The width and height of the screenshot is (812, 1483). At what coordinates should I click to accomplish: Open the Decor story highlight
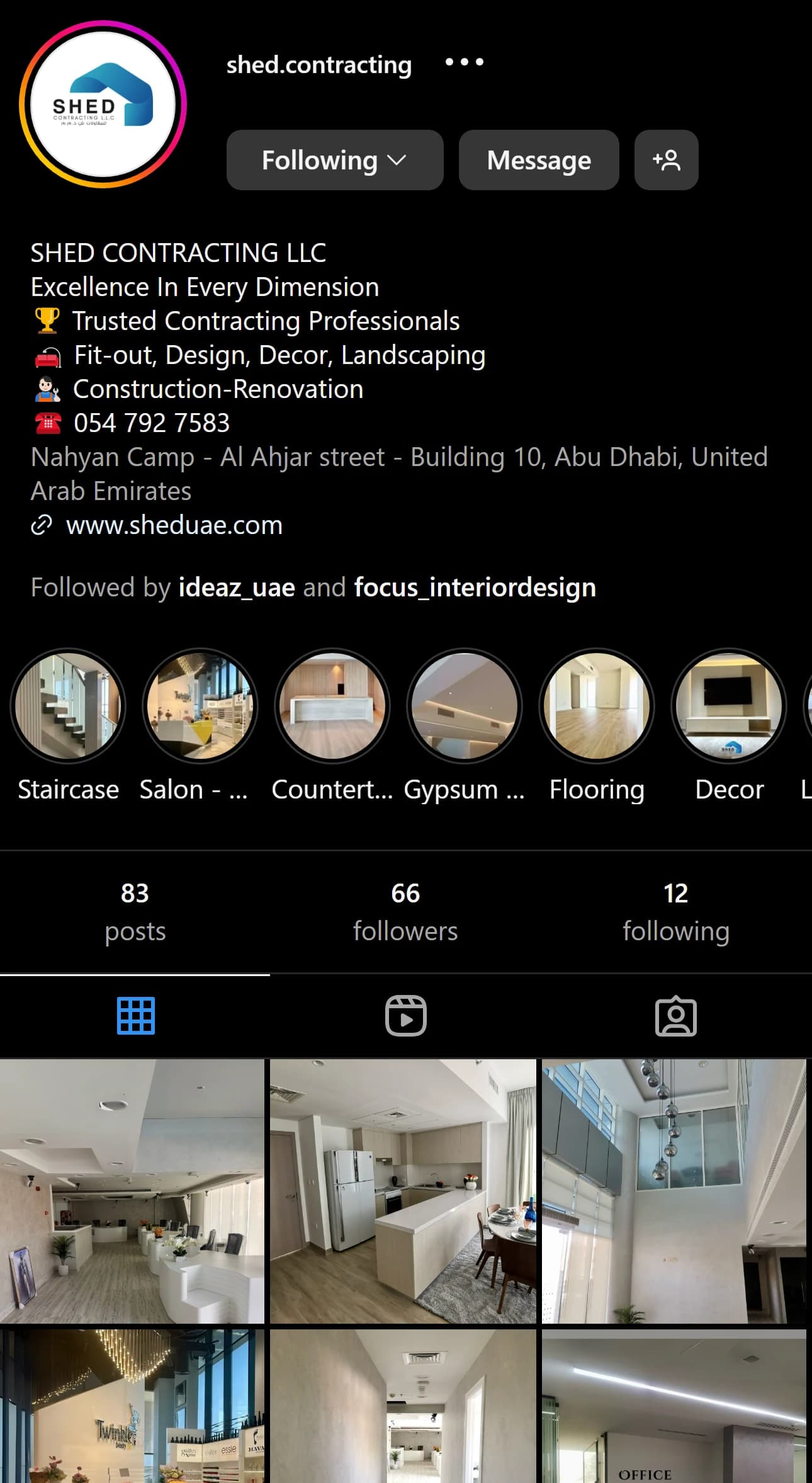click(x=727, y=706)
